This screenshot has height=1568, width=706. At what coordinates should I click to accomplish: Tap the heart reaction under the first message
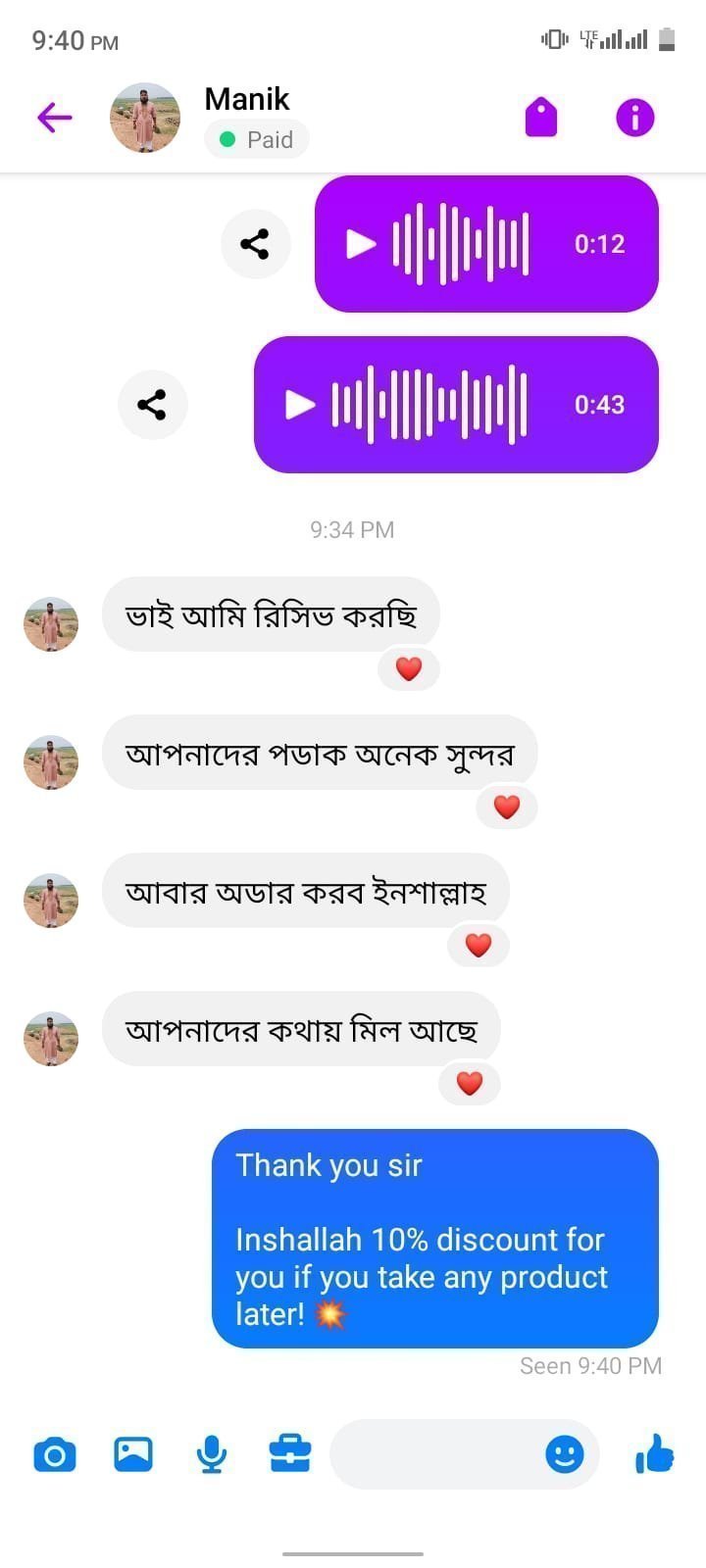[408, 668]
